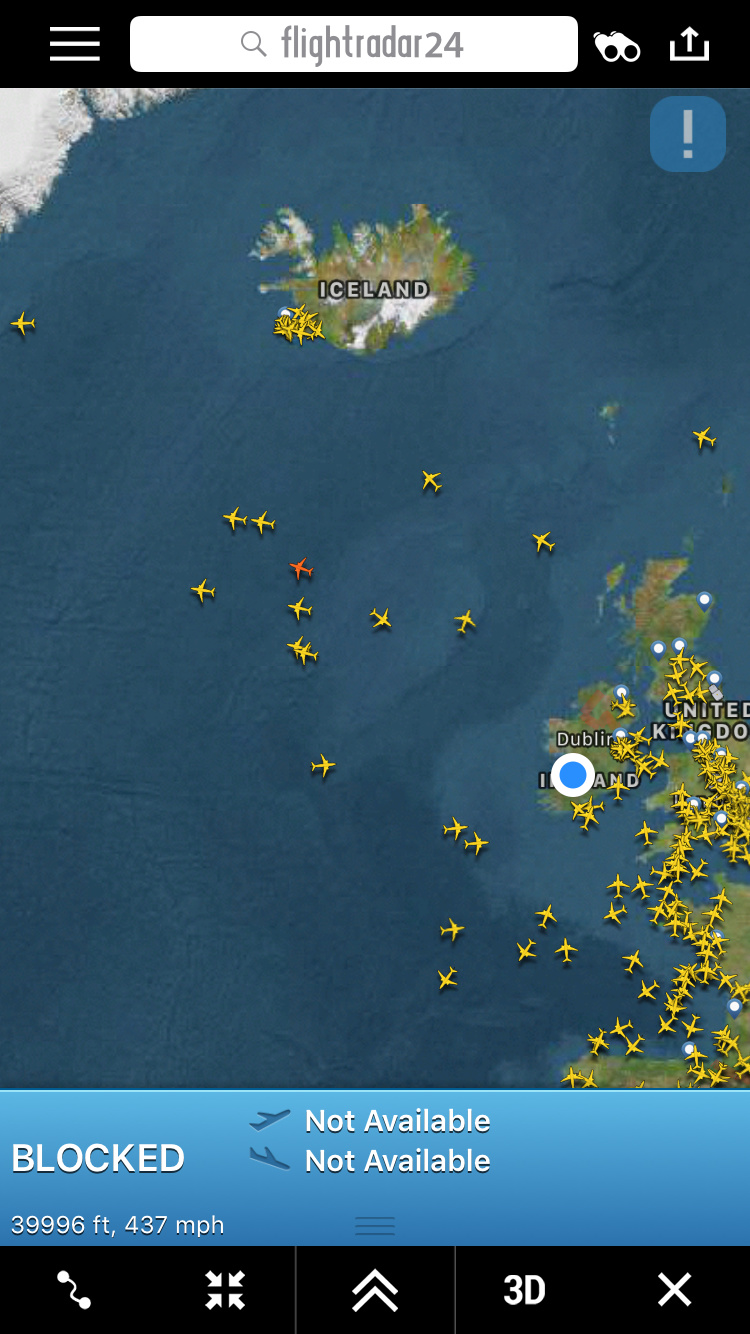This screenshot has height=1334, width=750.
Task: Open the binoculars view icon
Action: pyautogui.click(x=616, y=46)
